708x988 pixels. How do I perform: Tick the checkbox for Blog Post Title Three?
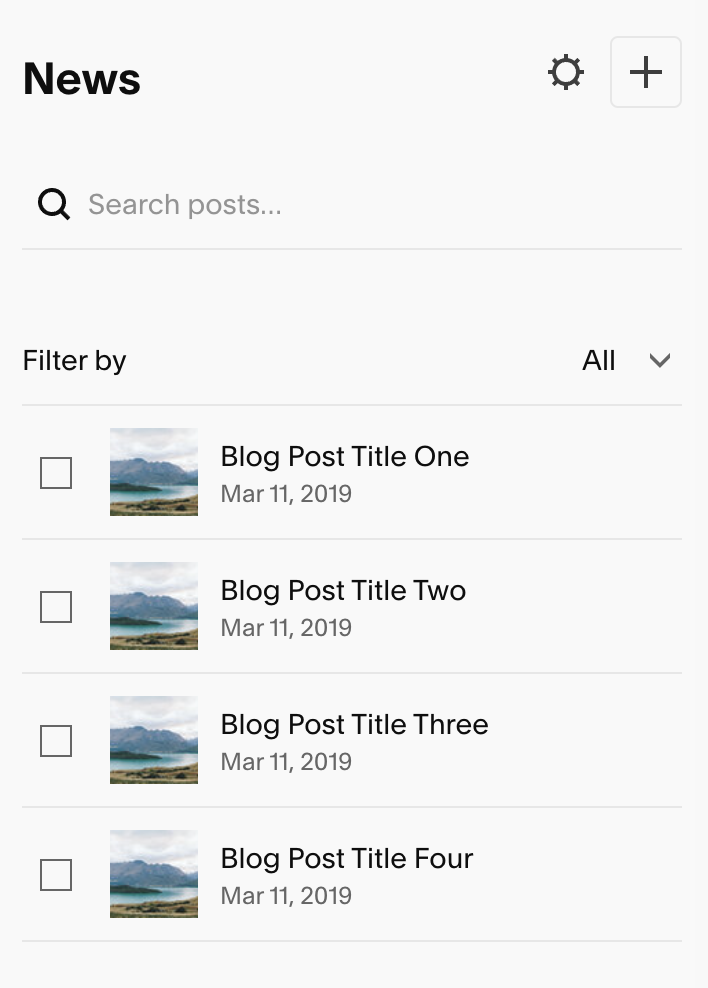tap(56, 741)
